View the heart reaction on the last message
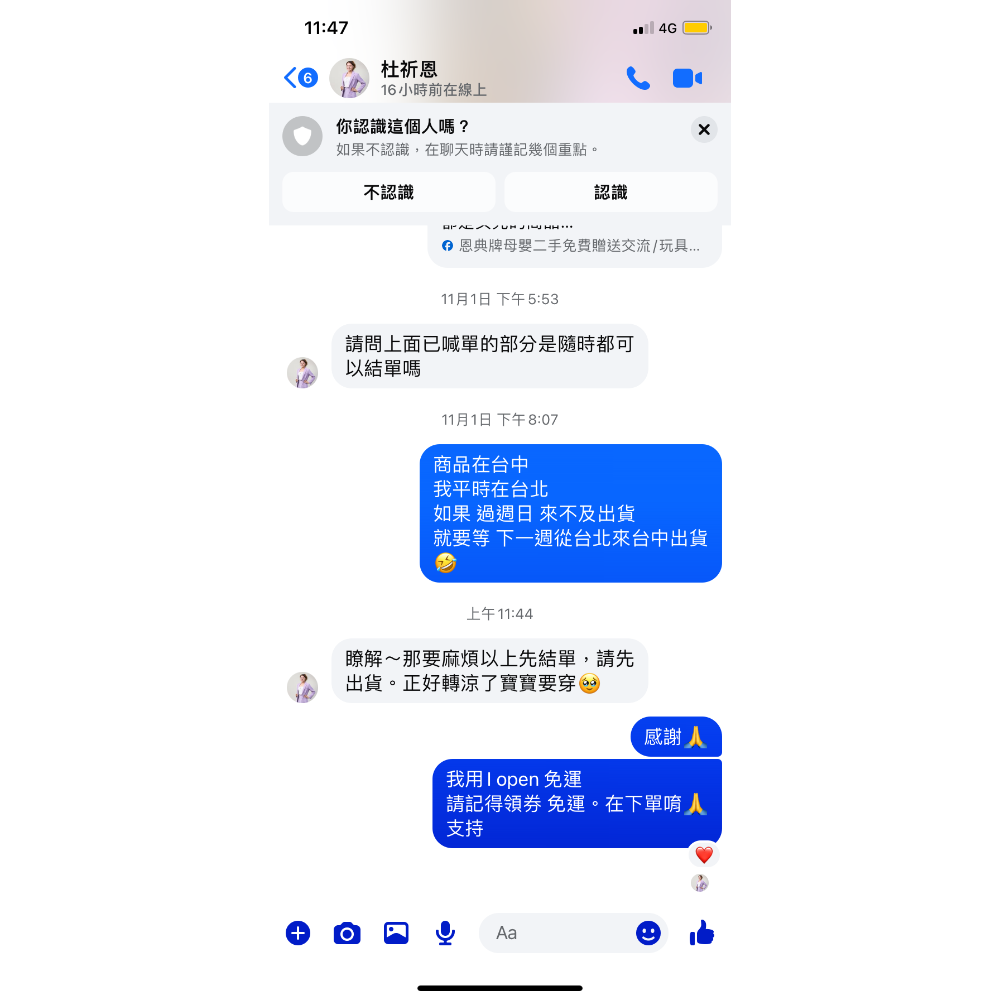This screenshot has width=1000, height=1000. [704, 855]
